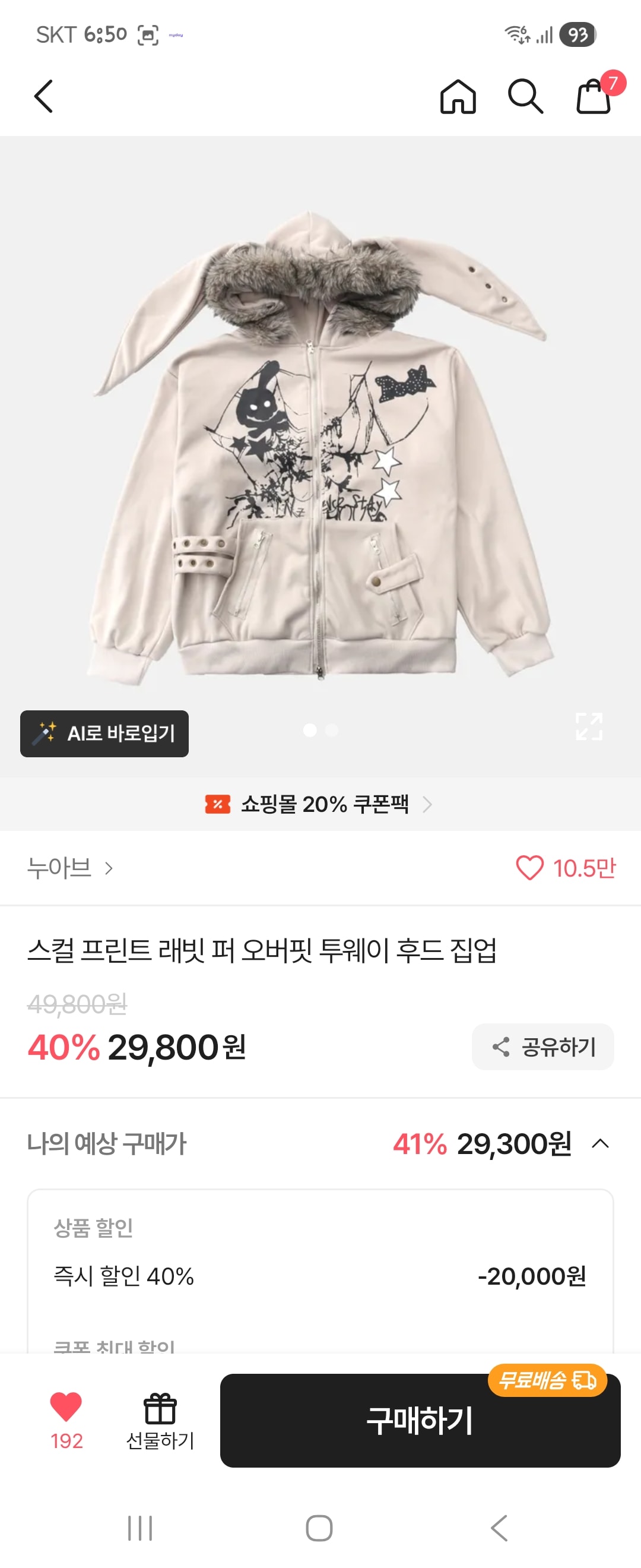This screenshot has height=1568, width=641.
Task: Go back using the top-left arrow
Action: (44, 96)
